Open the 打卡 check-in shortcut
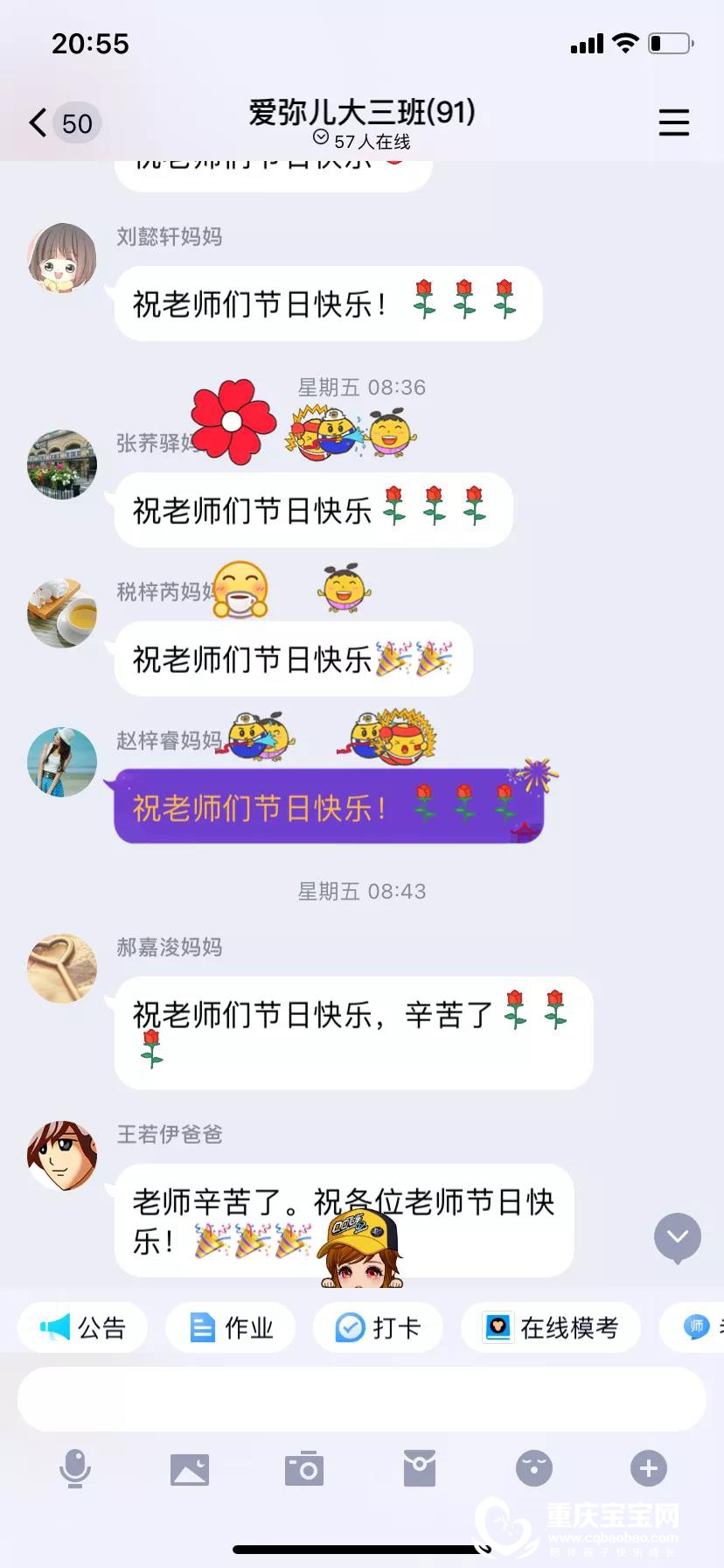 pos(378,1327)
